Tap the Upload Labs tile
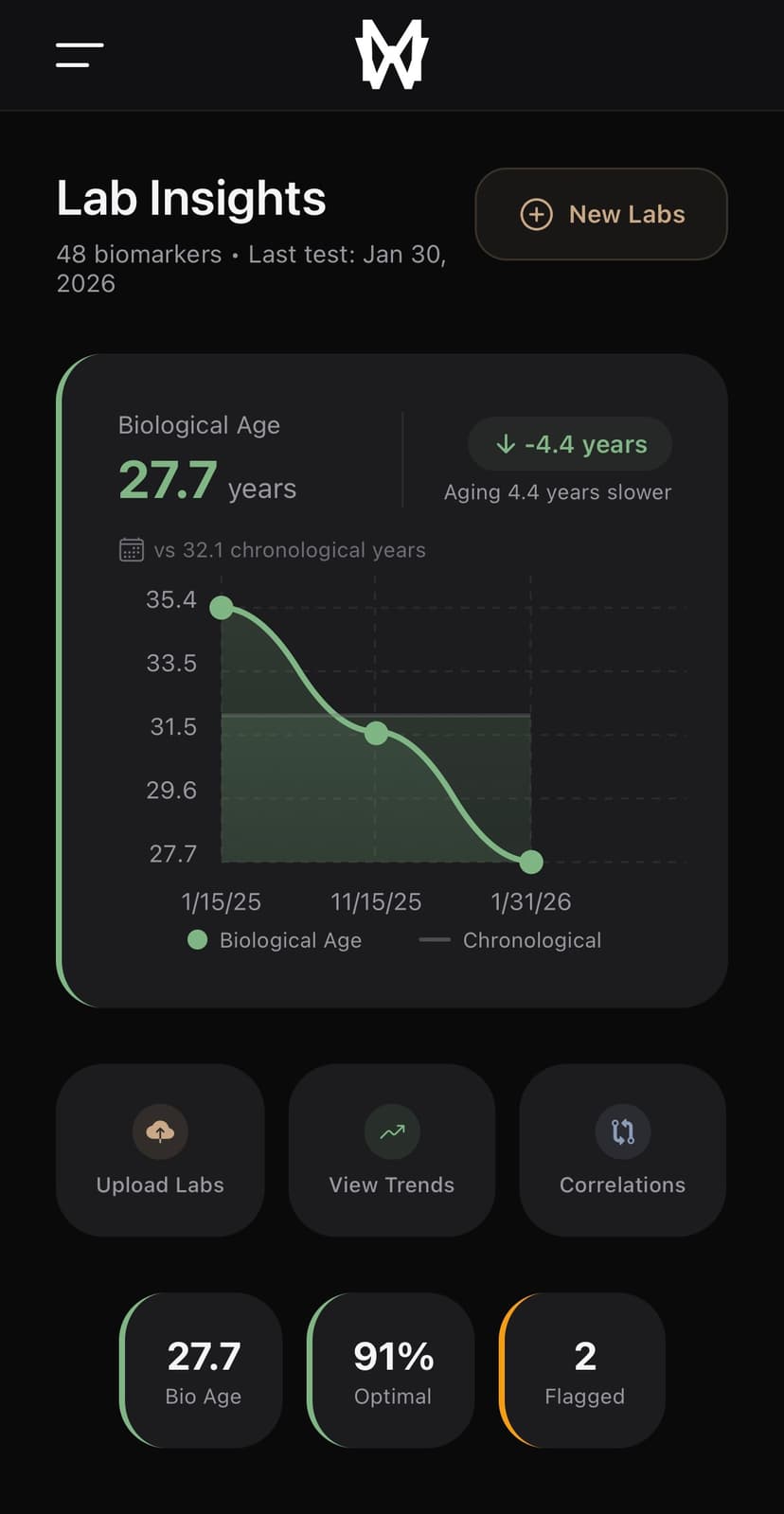 pos(160,1149)
